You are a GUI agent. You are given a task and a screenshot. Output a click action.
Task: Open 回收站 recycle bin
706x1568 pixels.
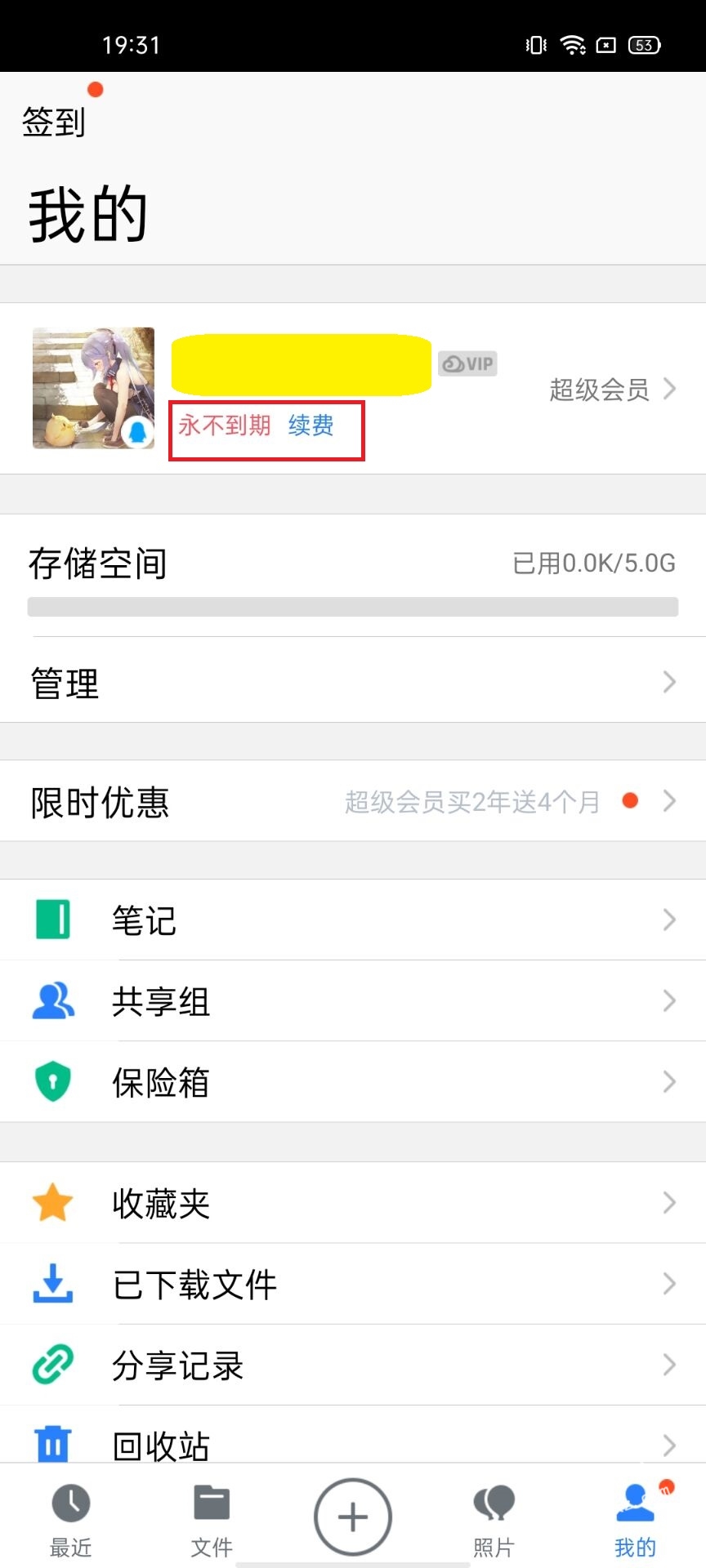[353, 1444]
